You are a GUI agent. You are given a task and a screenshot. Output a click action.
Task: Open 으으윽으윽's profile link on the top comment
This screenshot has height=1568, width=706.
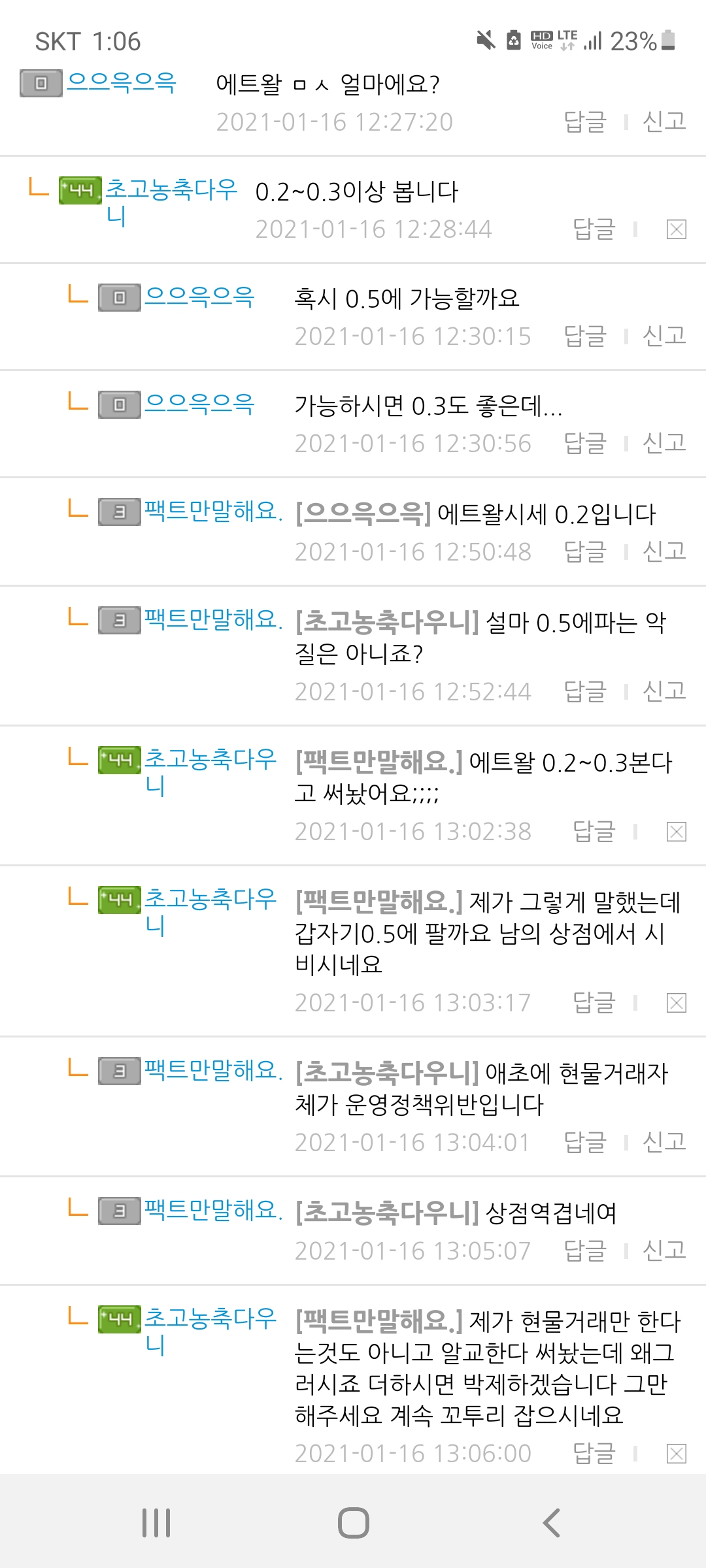click(122, 82)
